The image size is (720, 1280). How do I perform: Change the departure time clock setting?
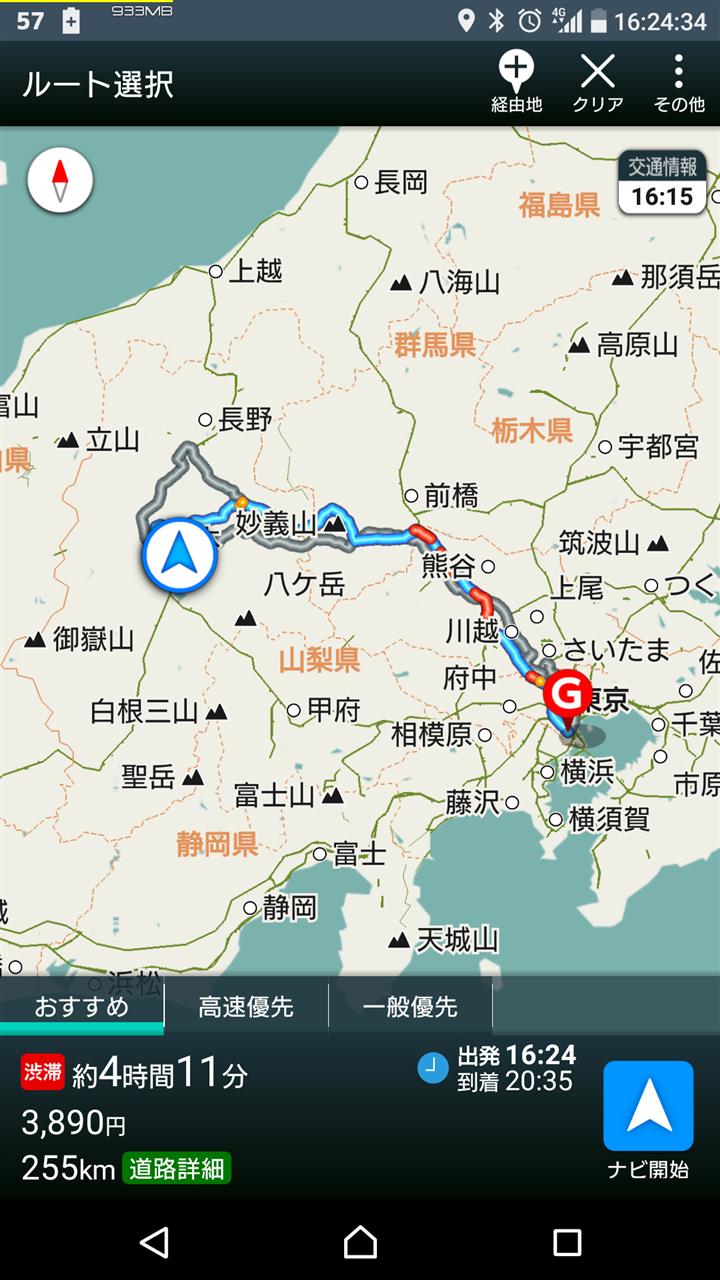(x=433, y=1068)
